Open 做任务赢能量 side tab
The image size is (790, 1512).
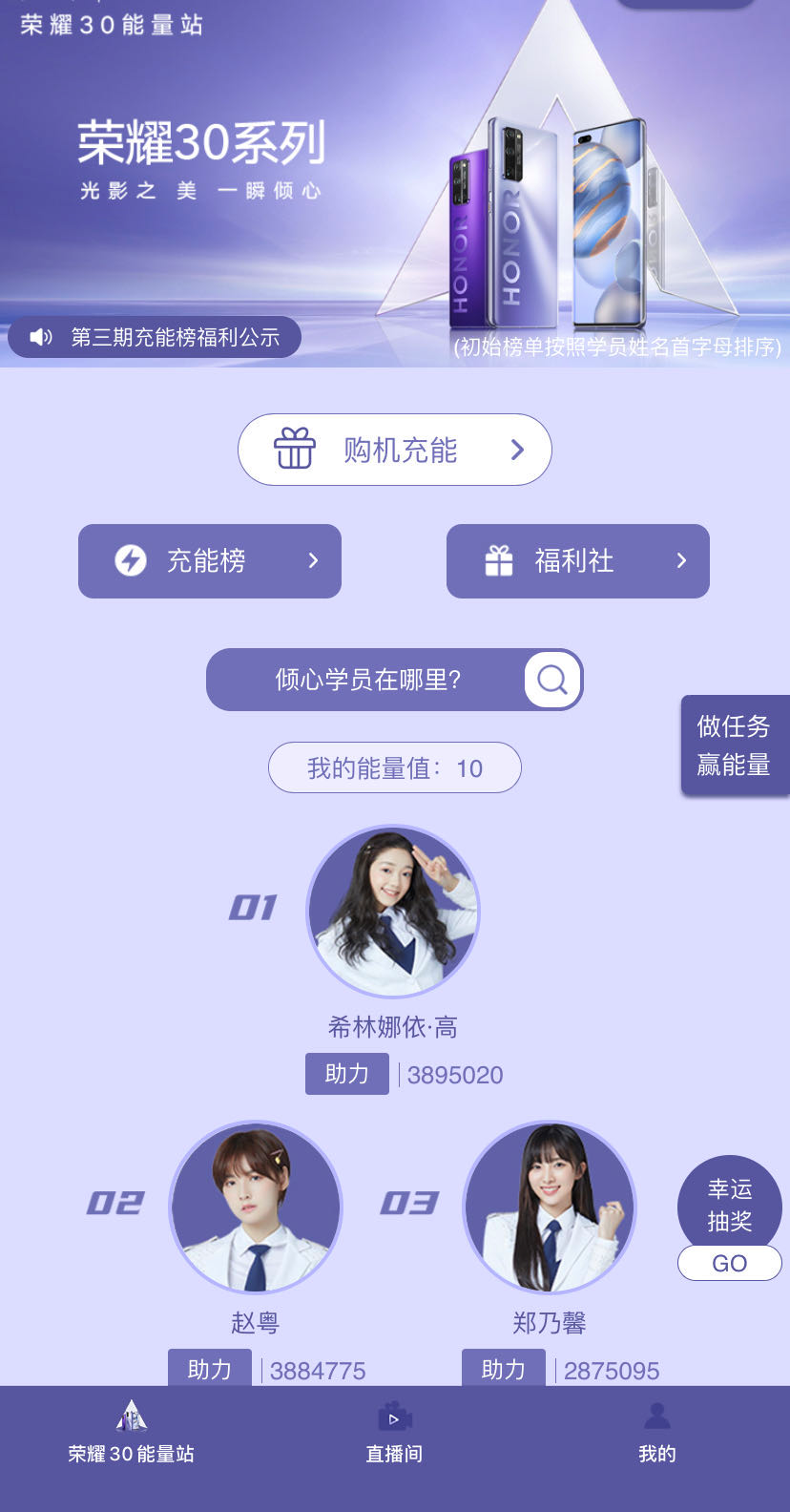pos(734,745)
